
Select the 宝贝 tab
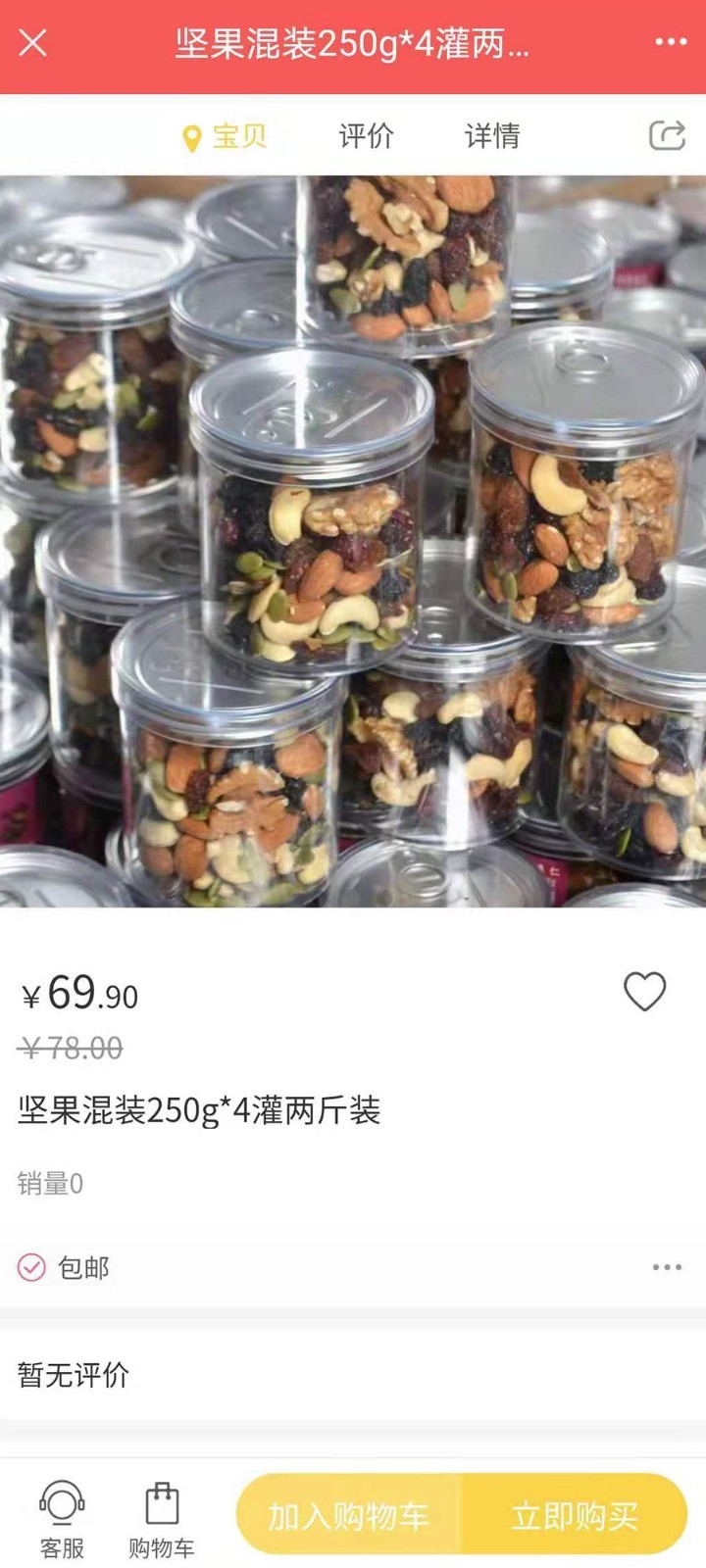click(x=227, y=136)
